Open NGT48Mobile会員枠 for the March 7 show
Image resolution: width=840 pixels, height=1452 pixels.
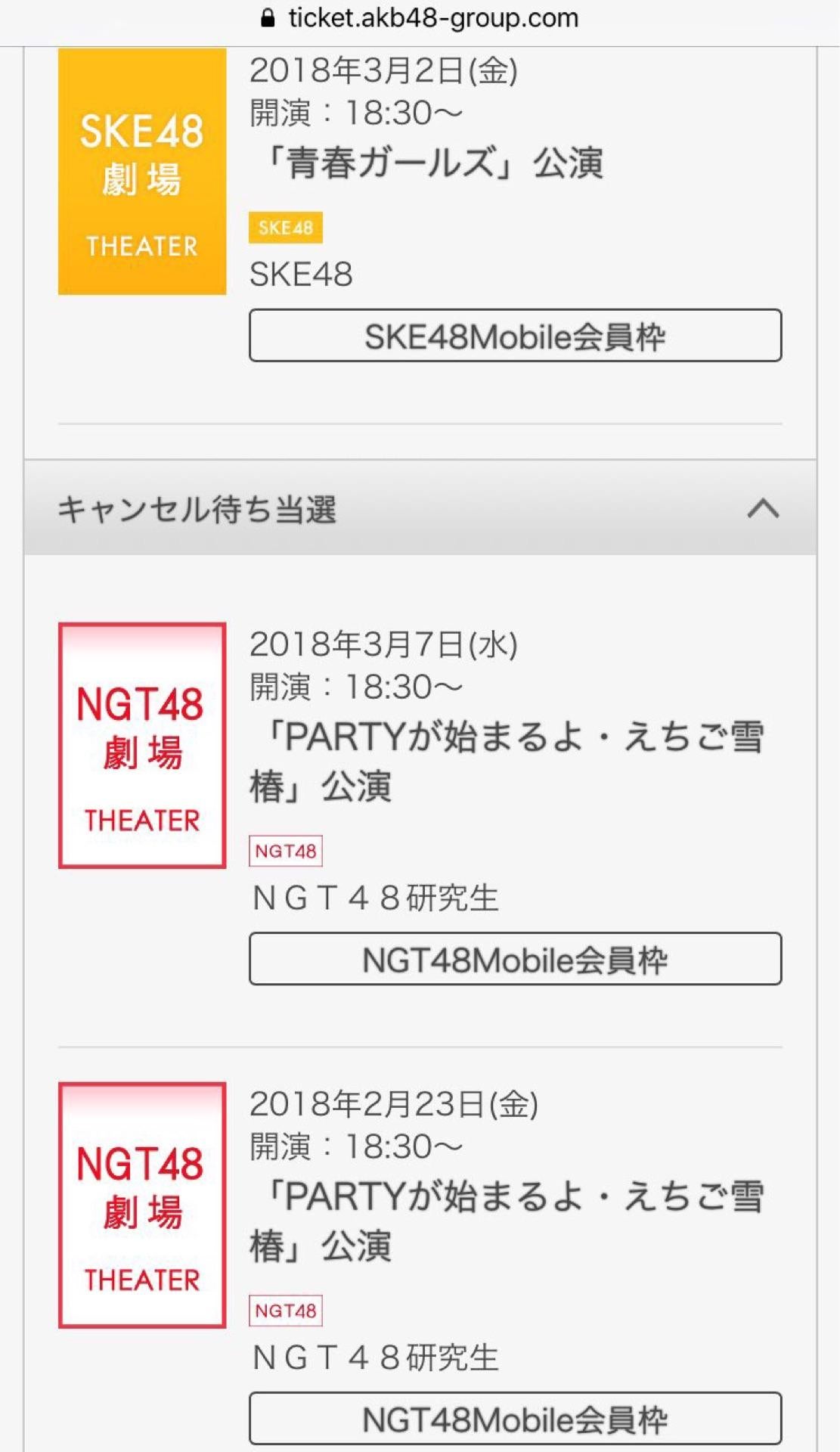pyautogui.click(x=515, y=959)
